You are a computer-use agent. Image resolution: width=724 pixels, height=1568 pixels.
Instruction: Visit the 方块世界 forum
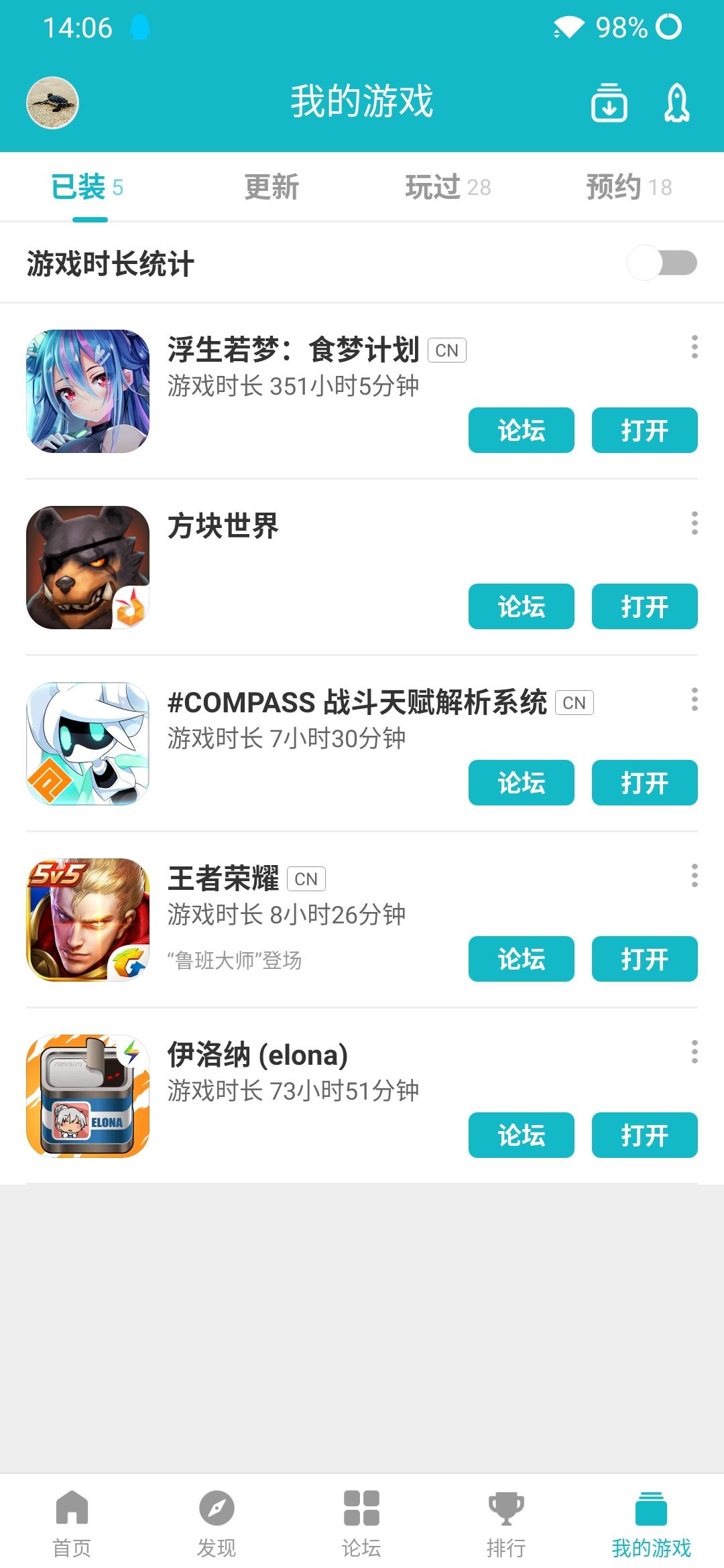point(521,606)
